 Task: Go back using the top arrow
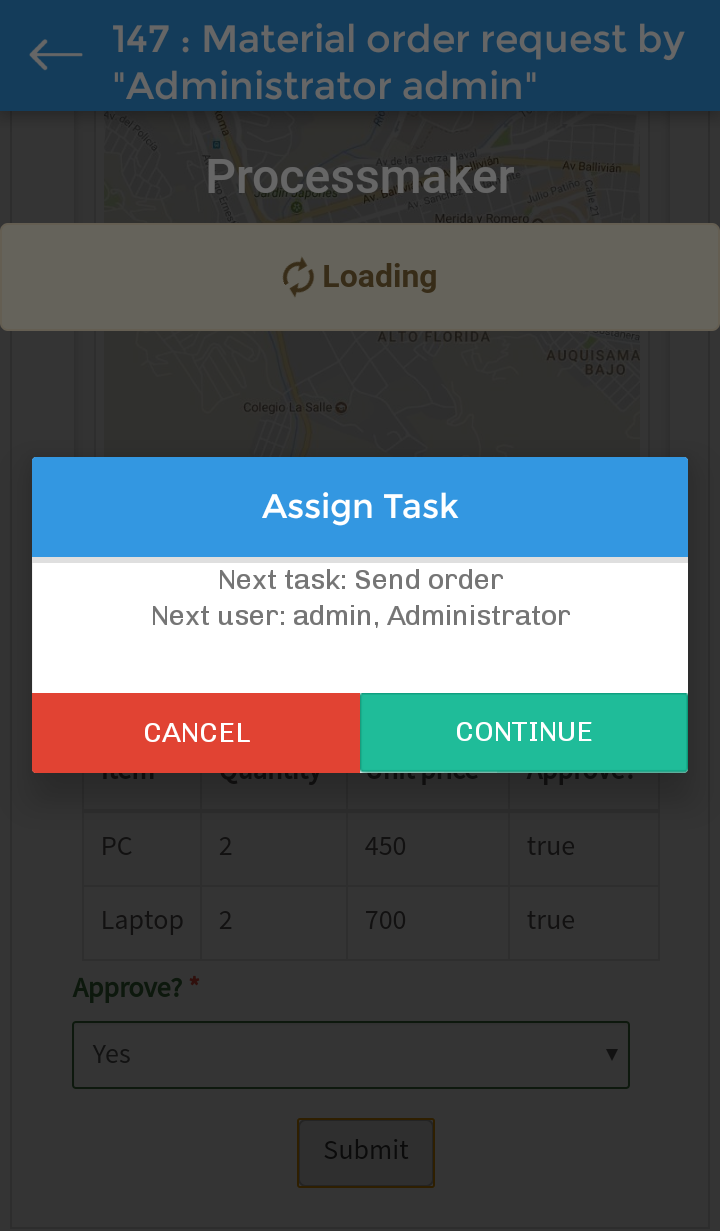pyautogui.click(x=55, y=55)
